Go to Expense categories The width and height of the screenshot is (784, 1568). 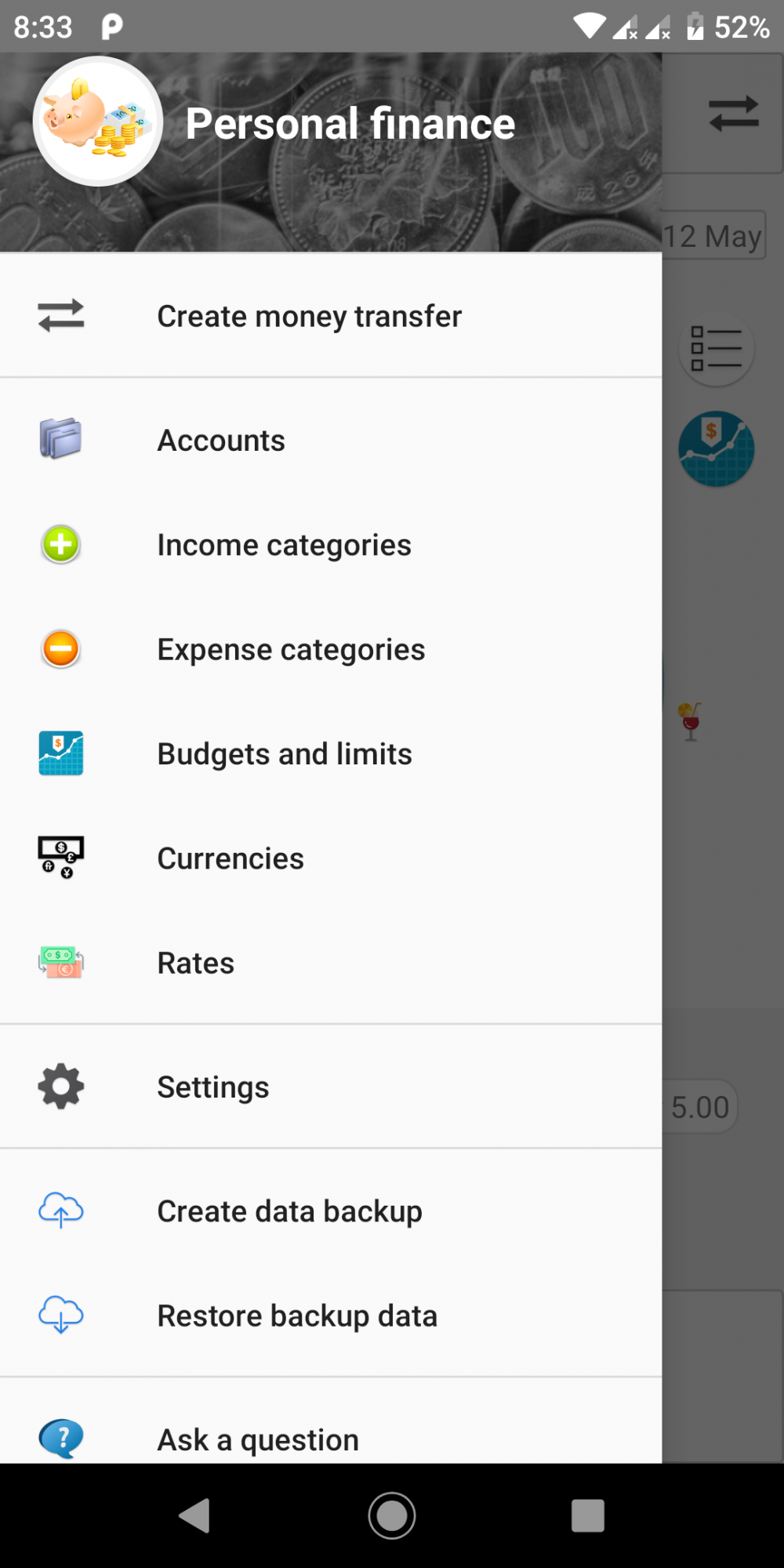(x=331, y=649)
